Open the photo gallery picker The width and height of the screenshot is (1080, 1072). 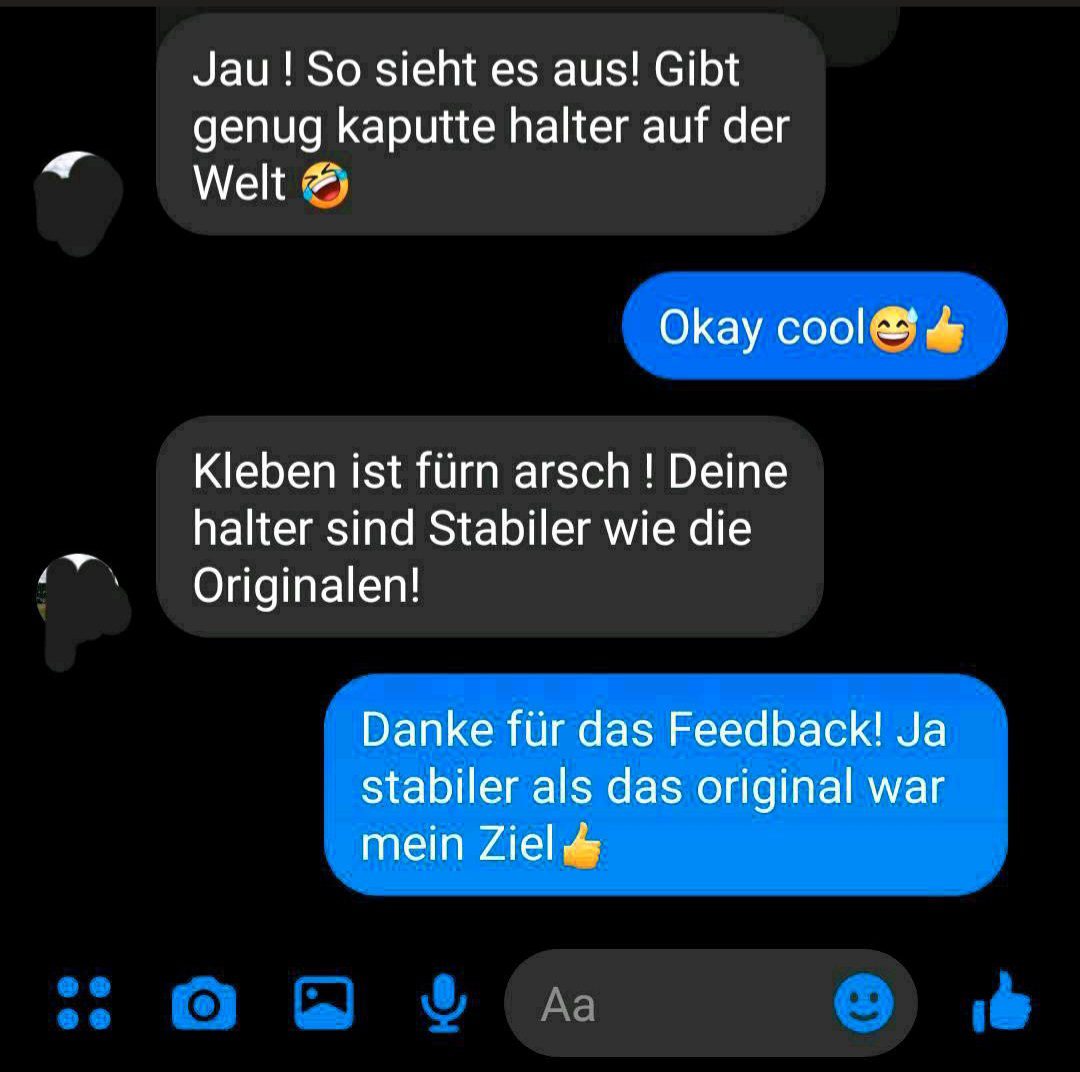pyautogui.click(x=324, y=1003)
